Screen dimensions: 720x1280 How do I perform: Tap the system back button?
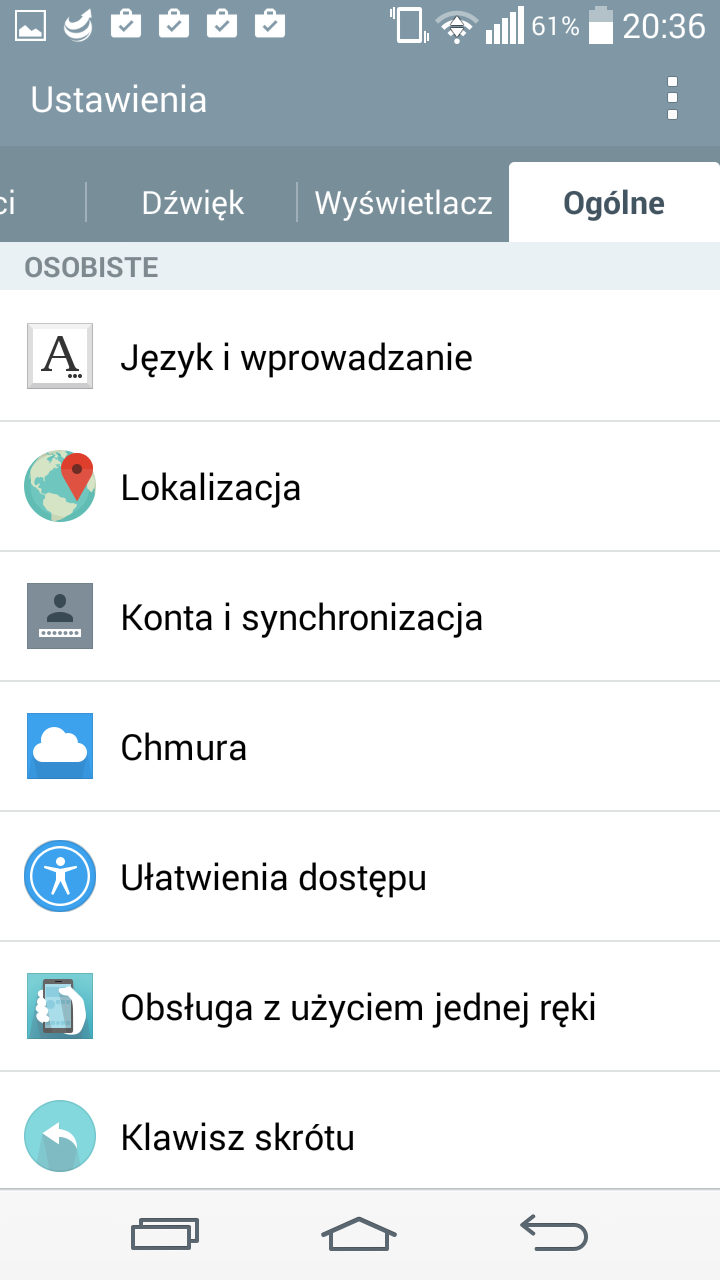(553, 1233)
